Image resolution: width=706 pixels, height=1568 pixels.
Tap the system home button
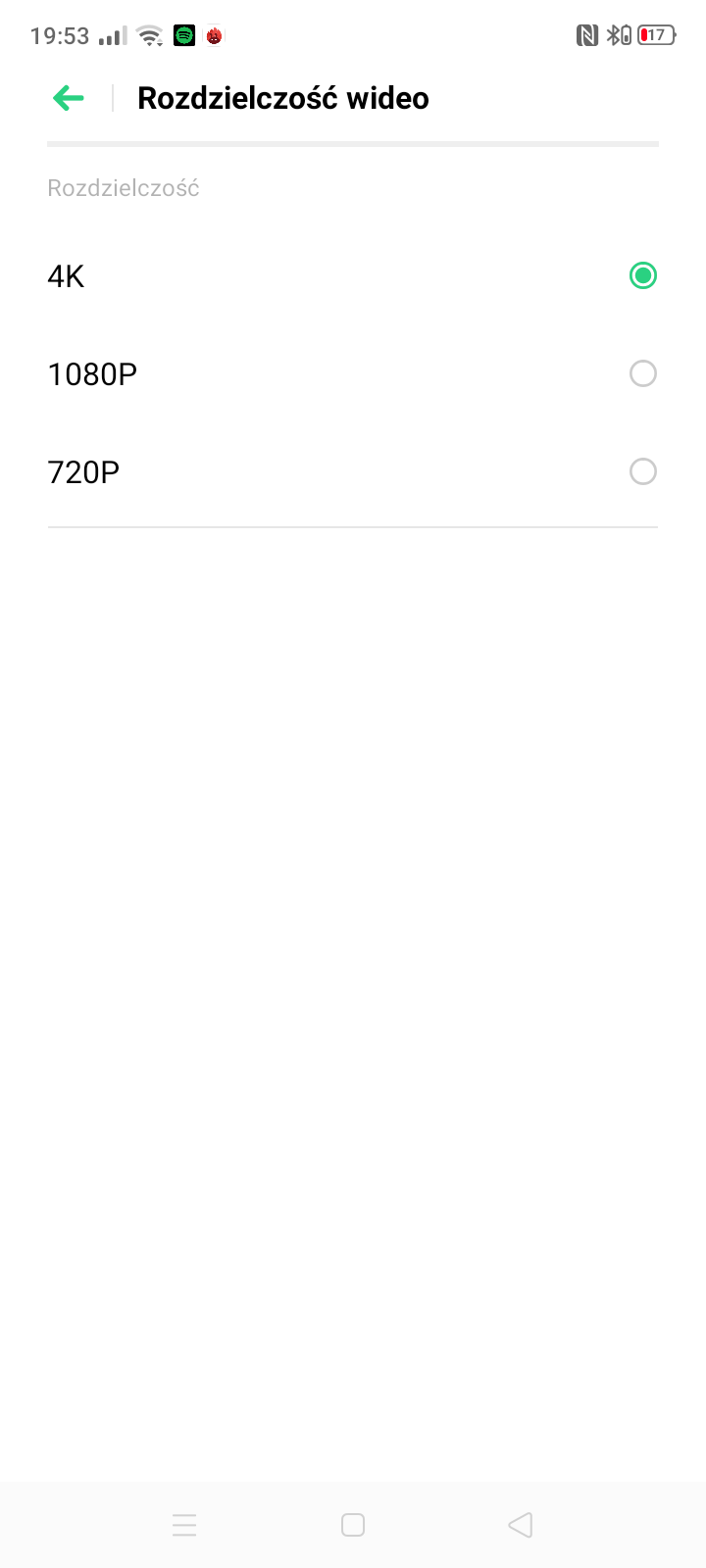pyautogui.click(x=353, y=1525)
